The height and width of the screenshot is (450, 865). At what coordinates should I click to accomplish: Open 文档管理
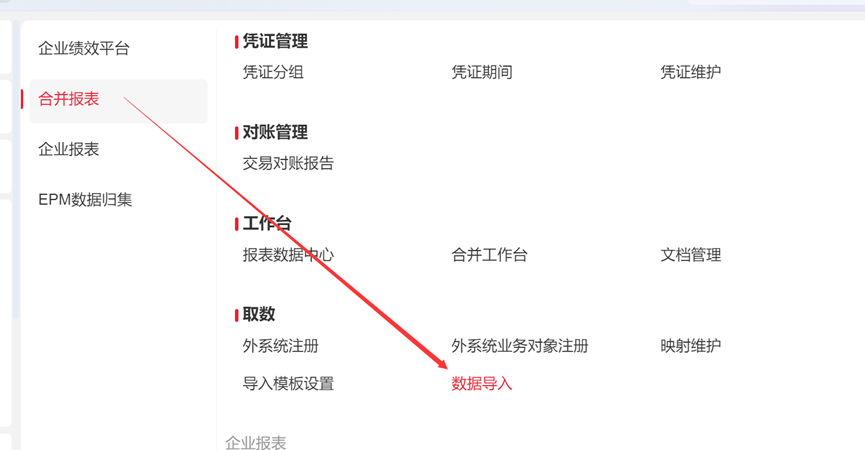(x=691, y=255)
